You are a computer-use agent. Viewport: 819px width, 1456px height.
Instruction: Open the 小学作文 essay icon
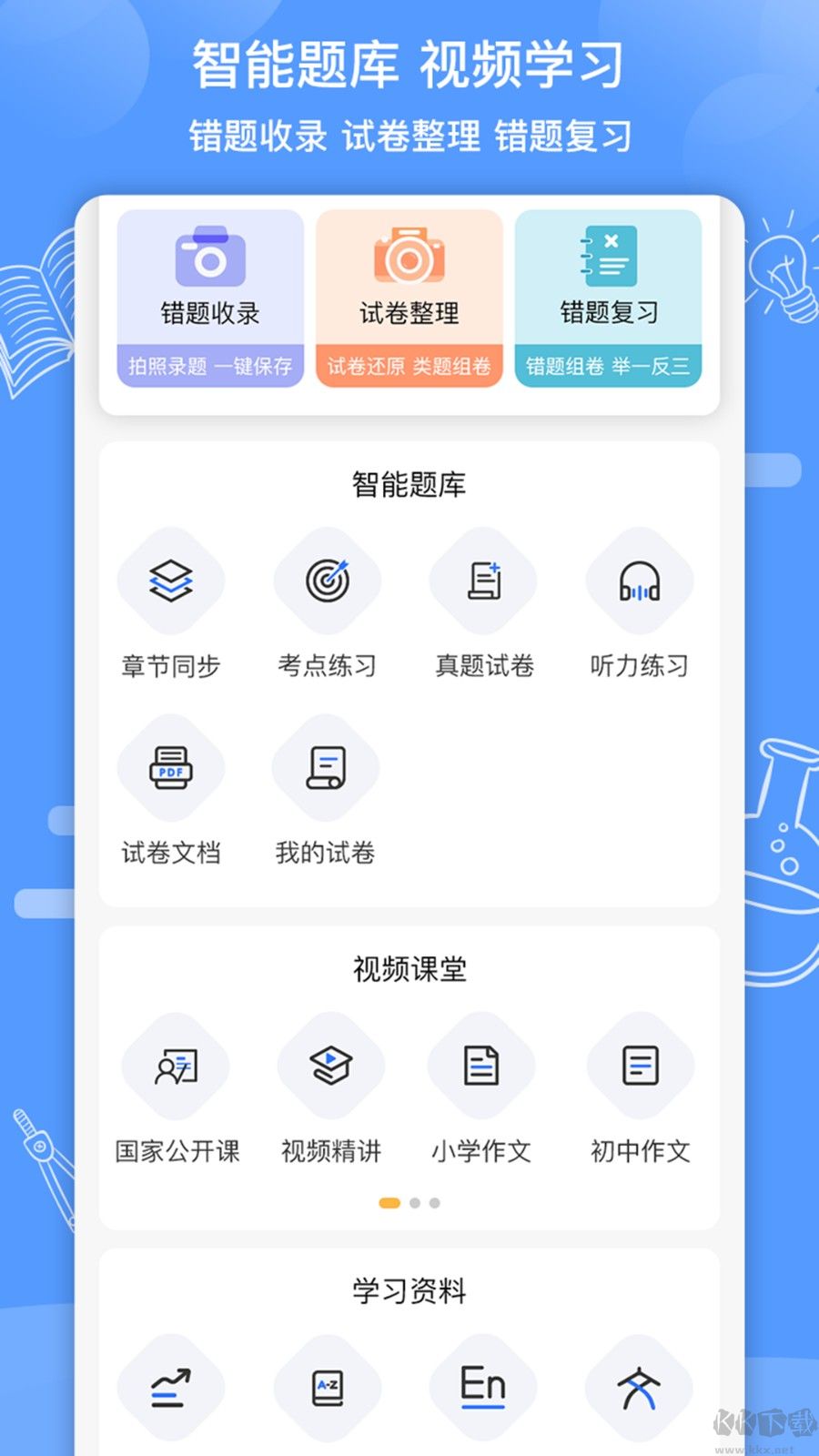[x=481, y=1067]
